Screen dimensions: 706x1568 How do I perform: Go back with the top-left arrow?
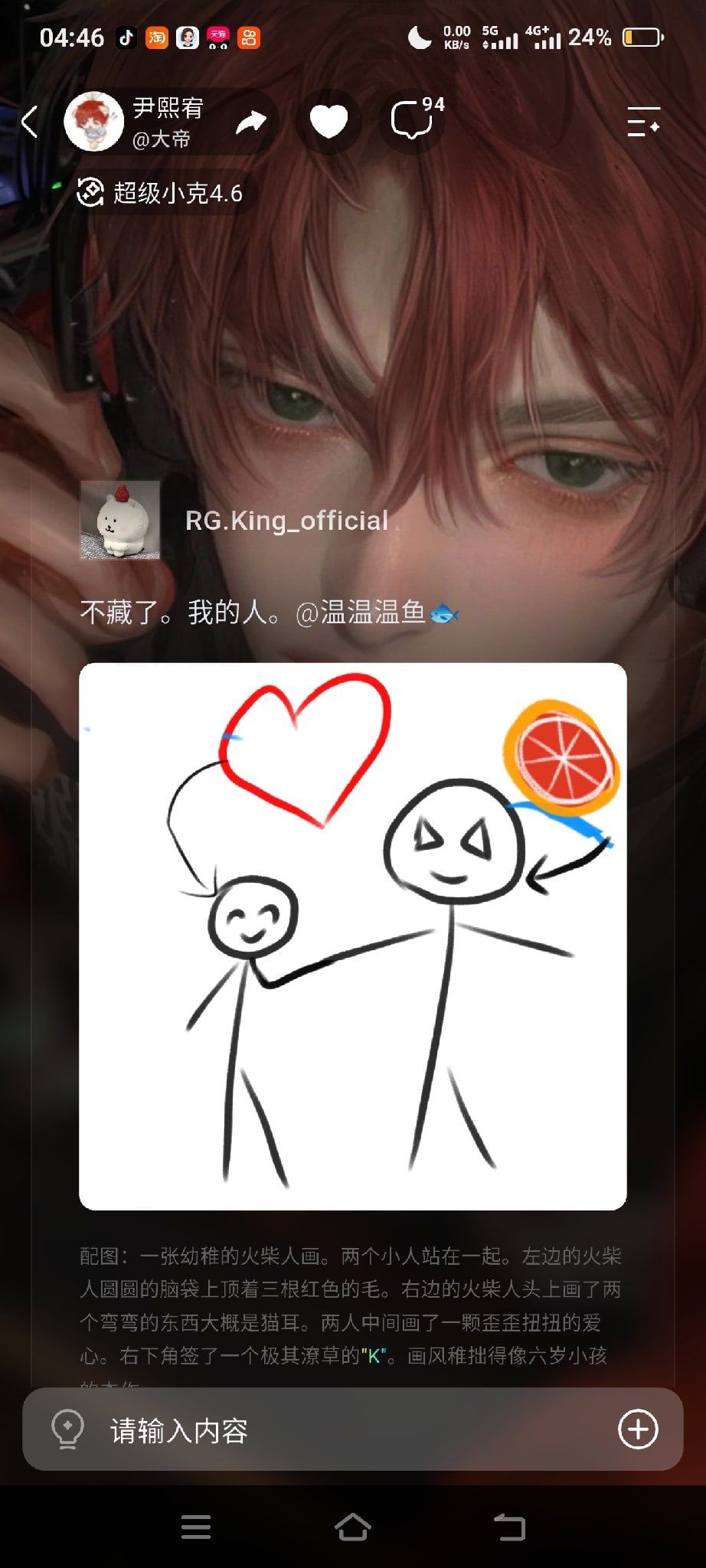click(x=30, y=122)
